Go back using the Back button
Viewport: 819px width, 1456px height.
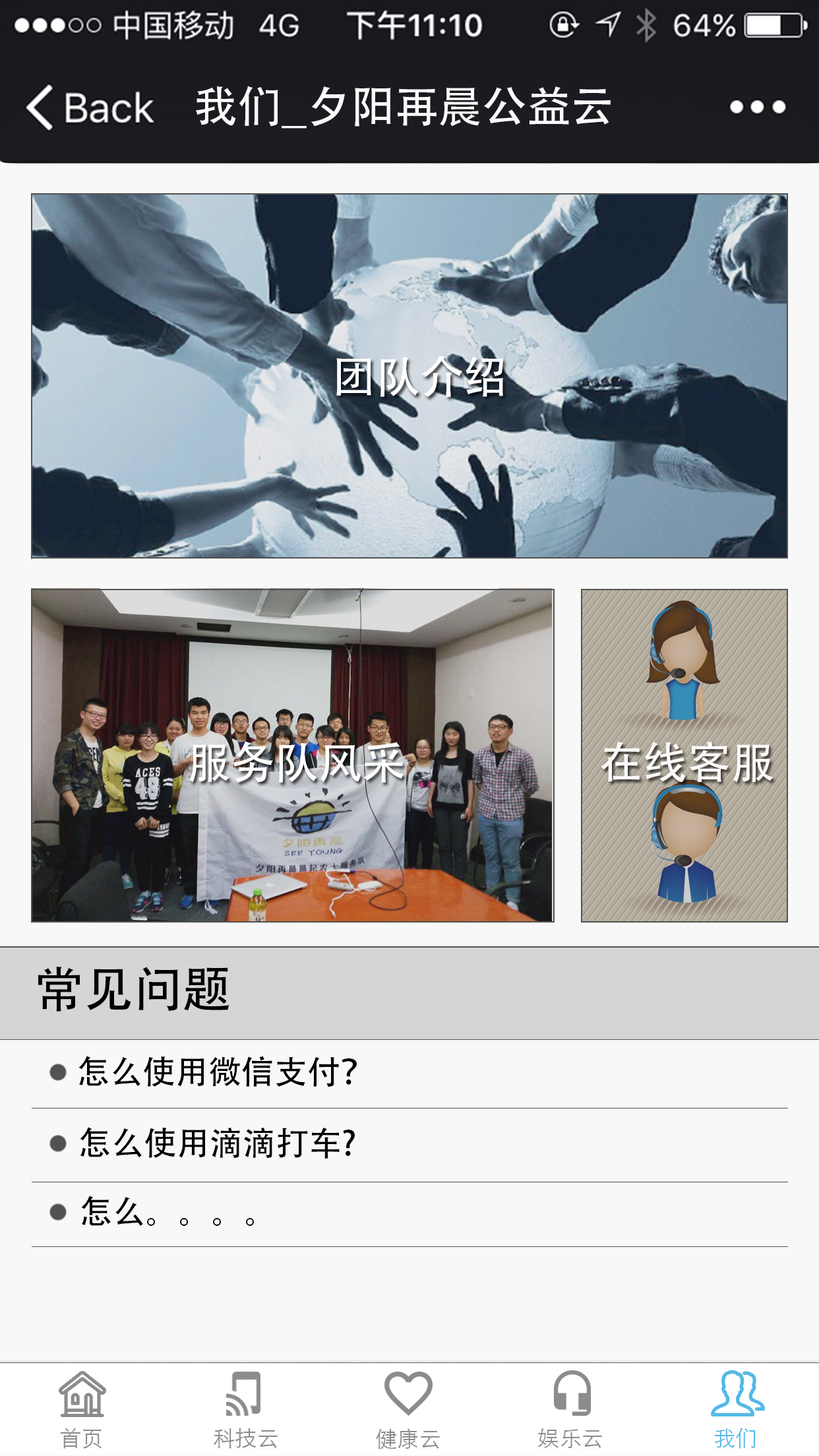[90, 107]
